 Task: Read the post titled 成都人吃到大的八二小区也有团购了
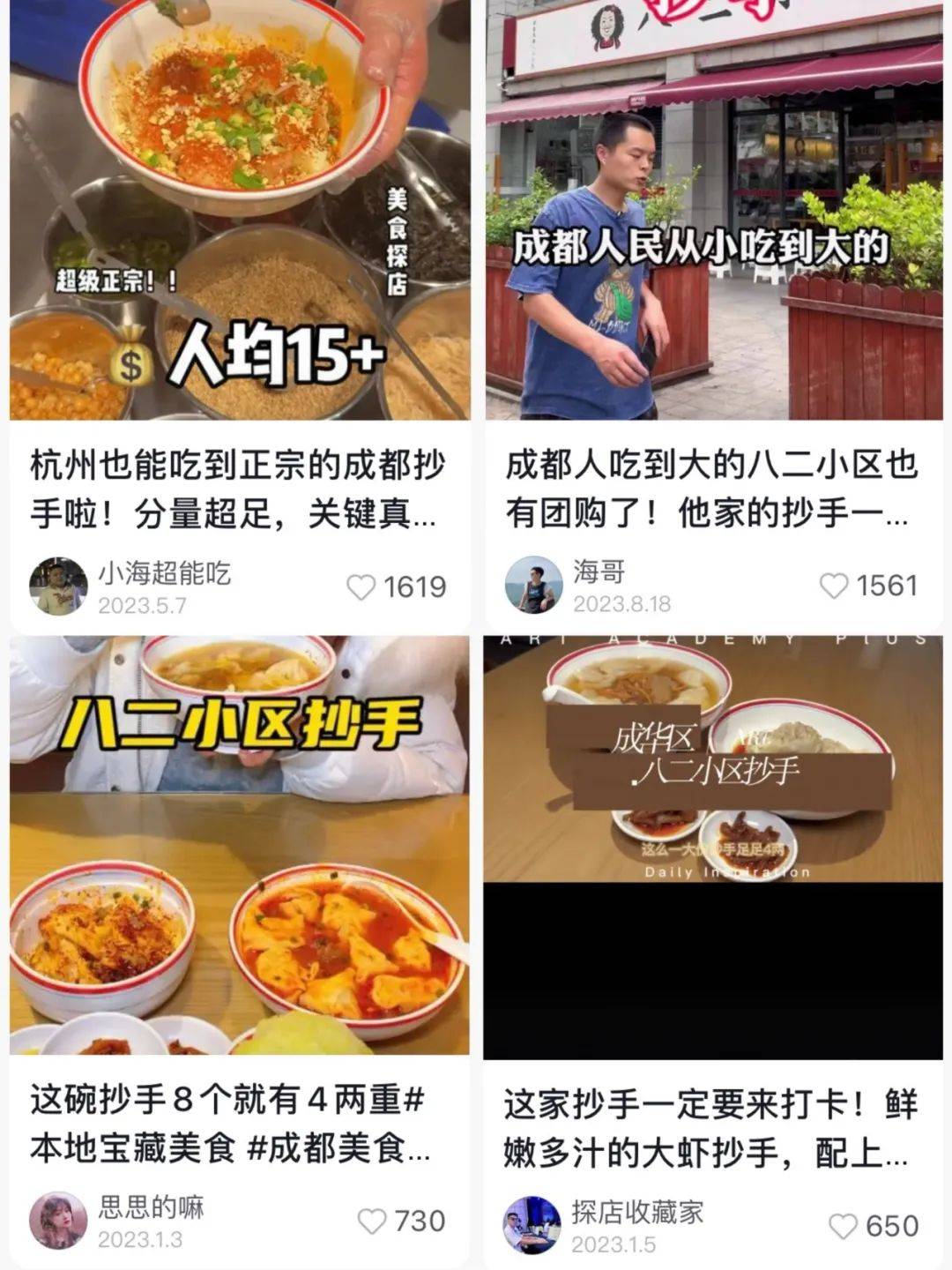pyautogui.click(x=712, y=490)
